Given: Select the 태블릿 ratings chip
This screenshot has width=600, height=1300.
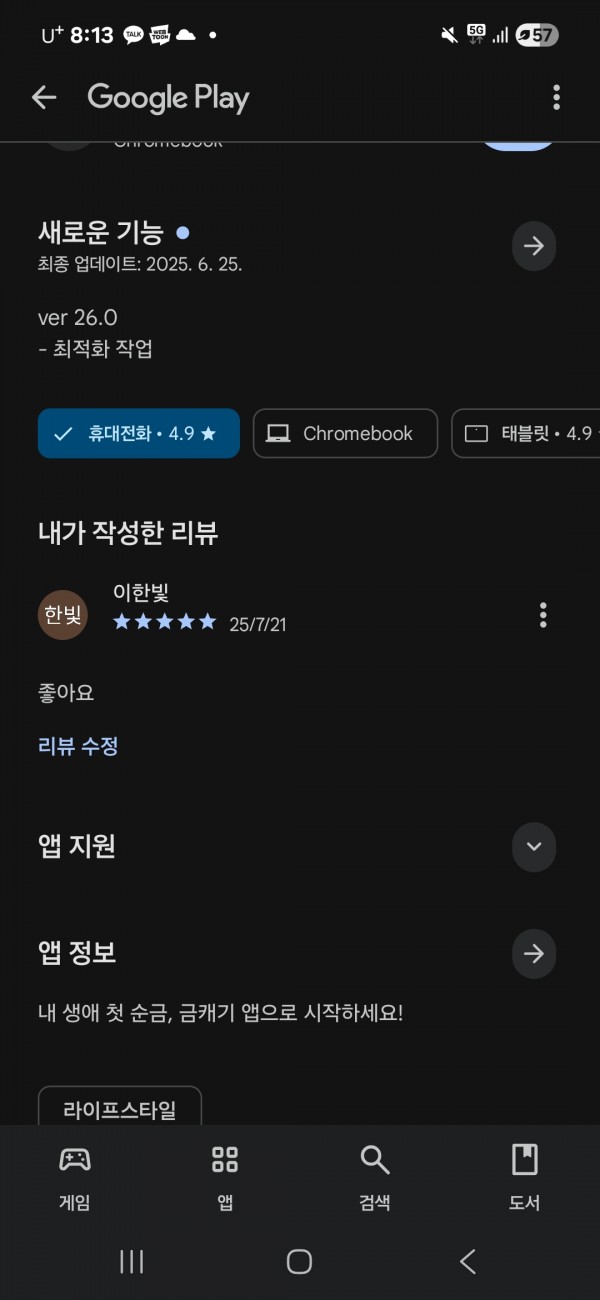Looking at the screenshot, I should 526,433.
